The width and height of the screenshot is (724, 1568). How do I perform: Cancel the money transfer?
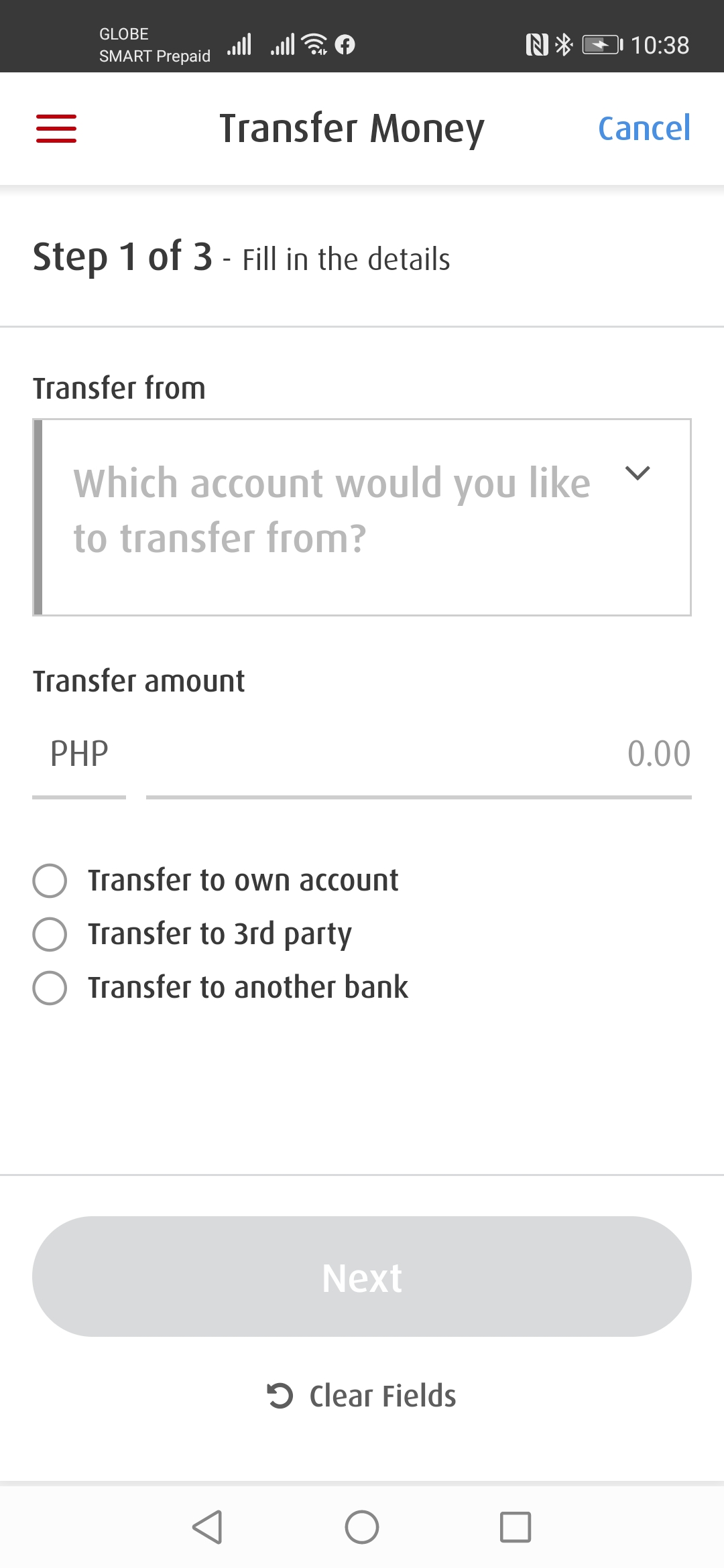click(x=644, y=128)
